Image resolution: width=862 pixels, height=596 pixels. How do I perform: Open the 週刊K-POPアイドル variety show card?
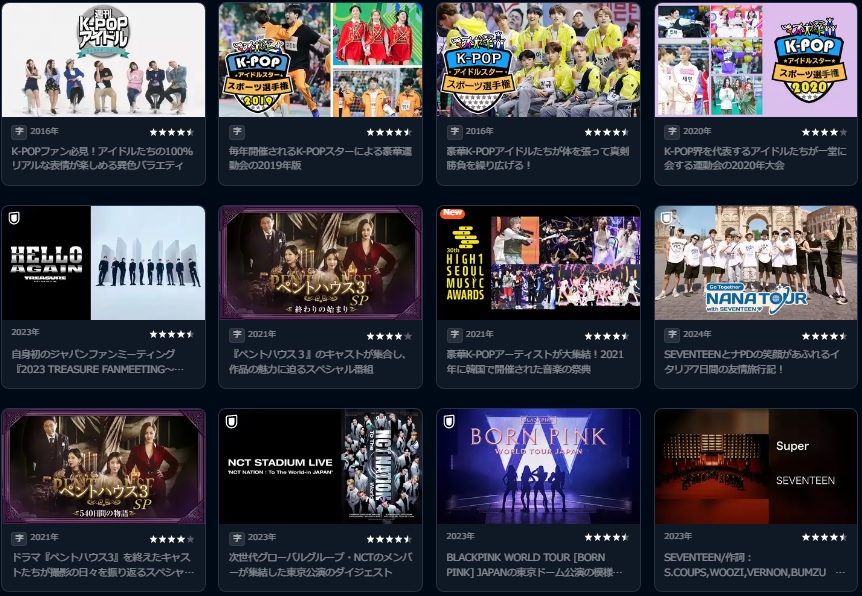(x=103, y=60)
